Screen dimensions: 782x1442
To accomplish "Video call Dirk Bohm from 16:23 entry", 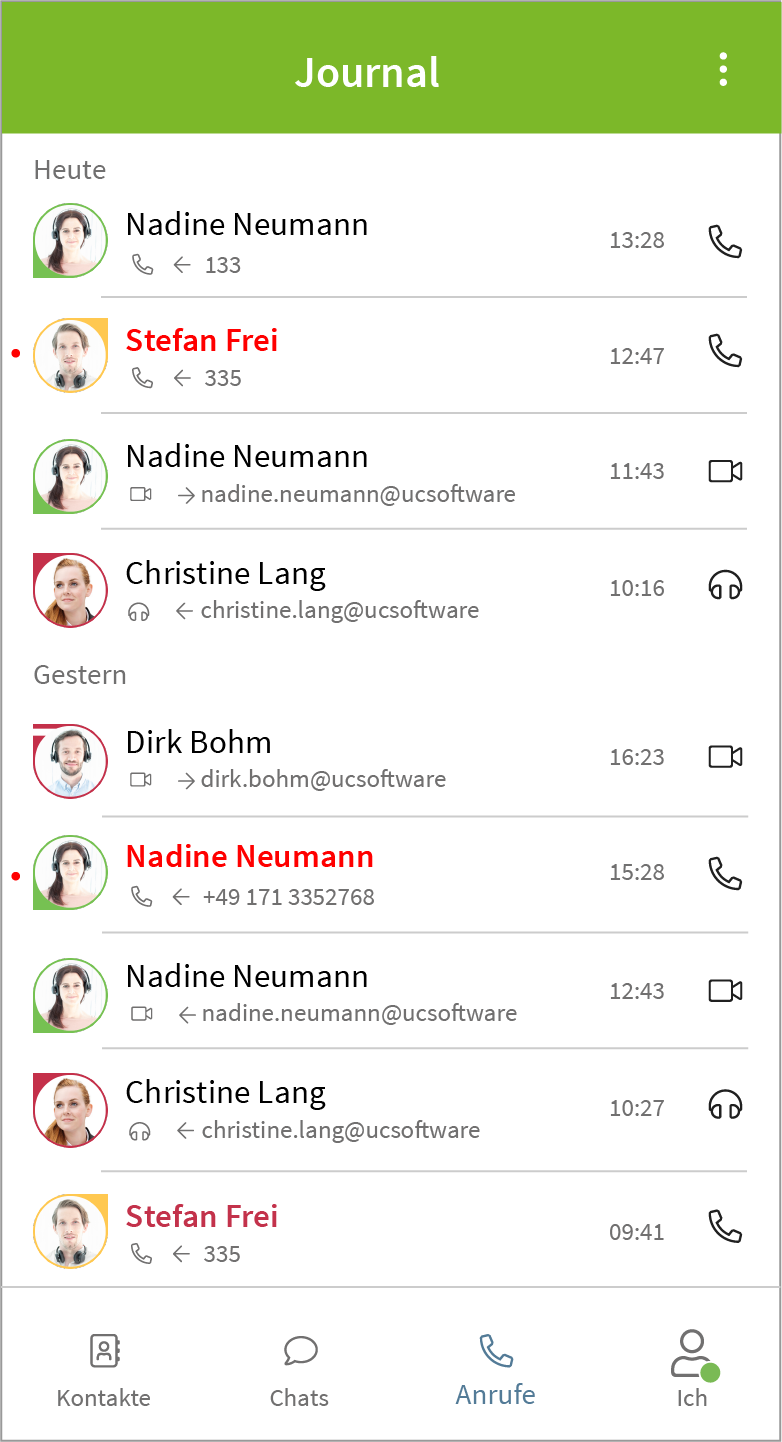I will pos(725,757).
